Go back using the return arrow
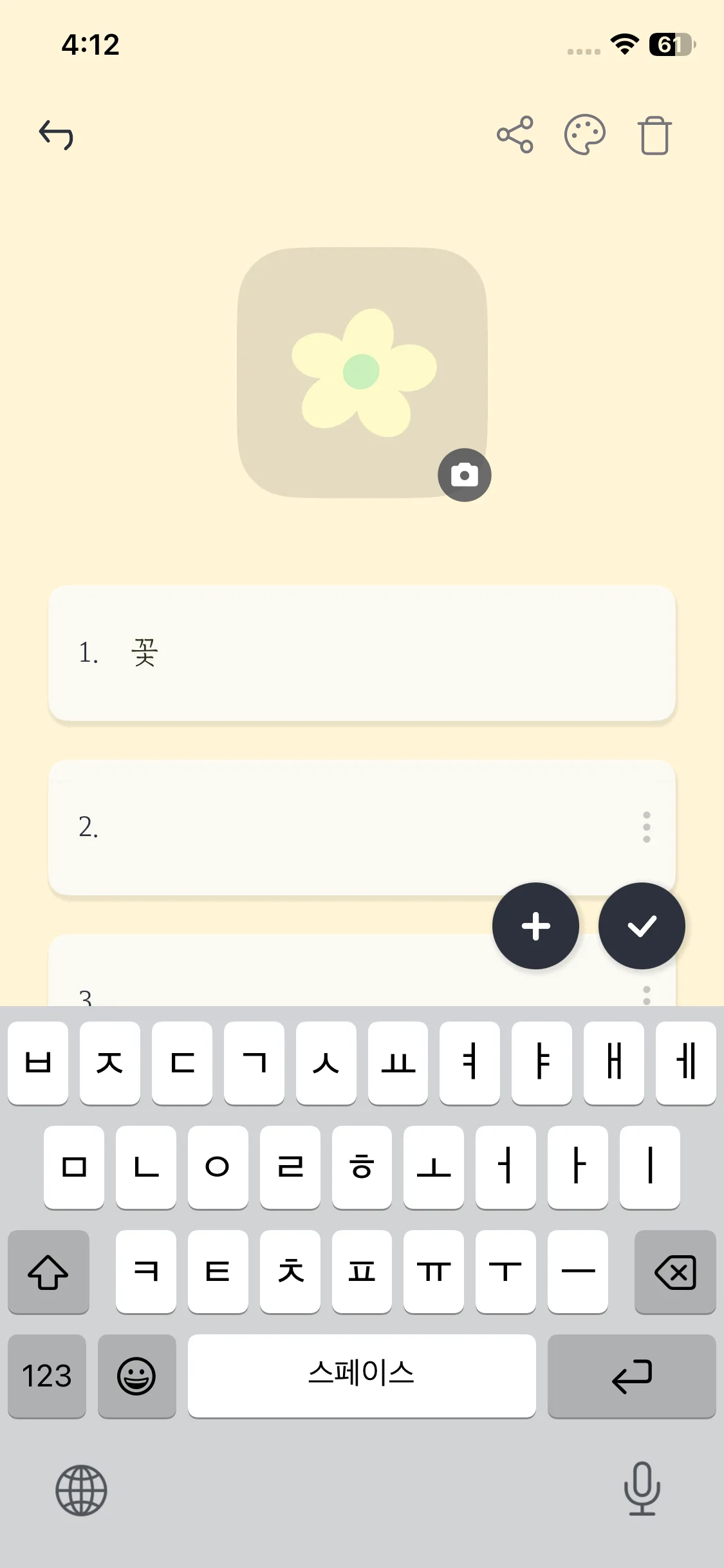 (56, 135)
